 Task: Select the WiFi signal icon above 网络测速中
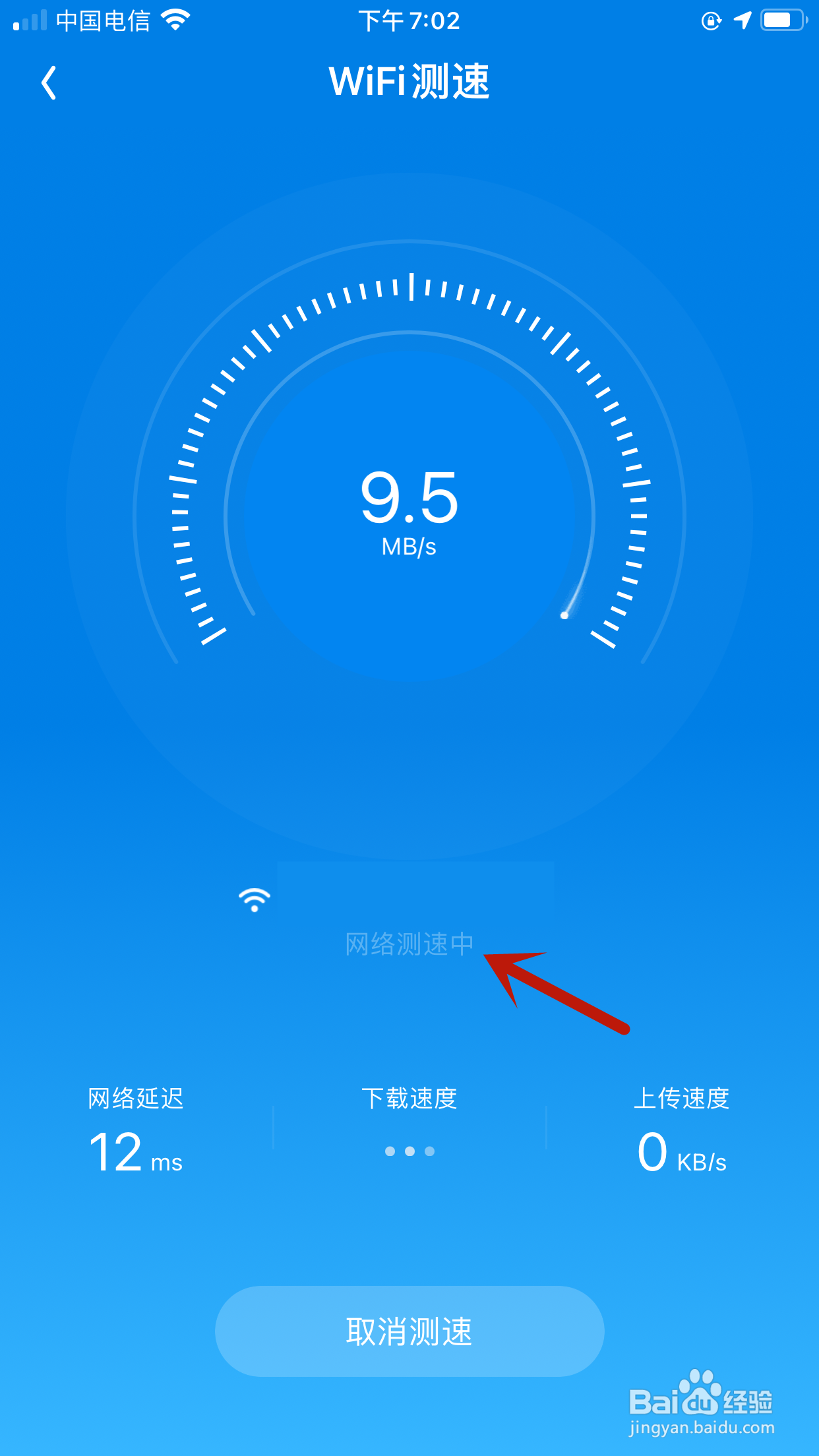pyautogui.click(x=254, y=900)
